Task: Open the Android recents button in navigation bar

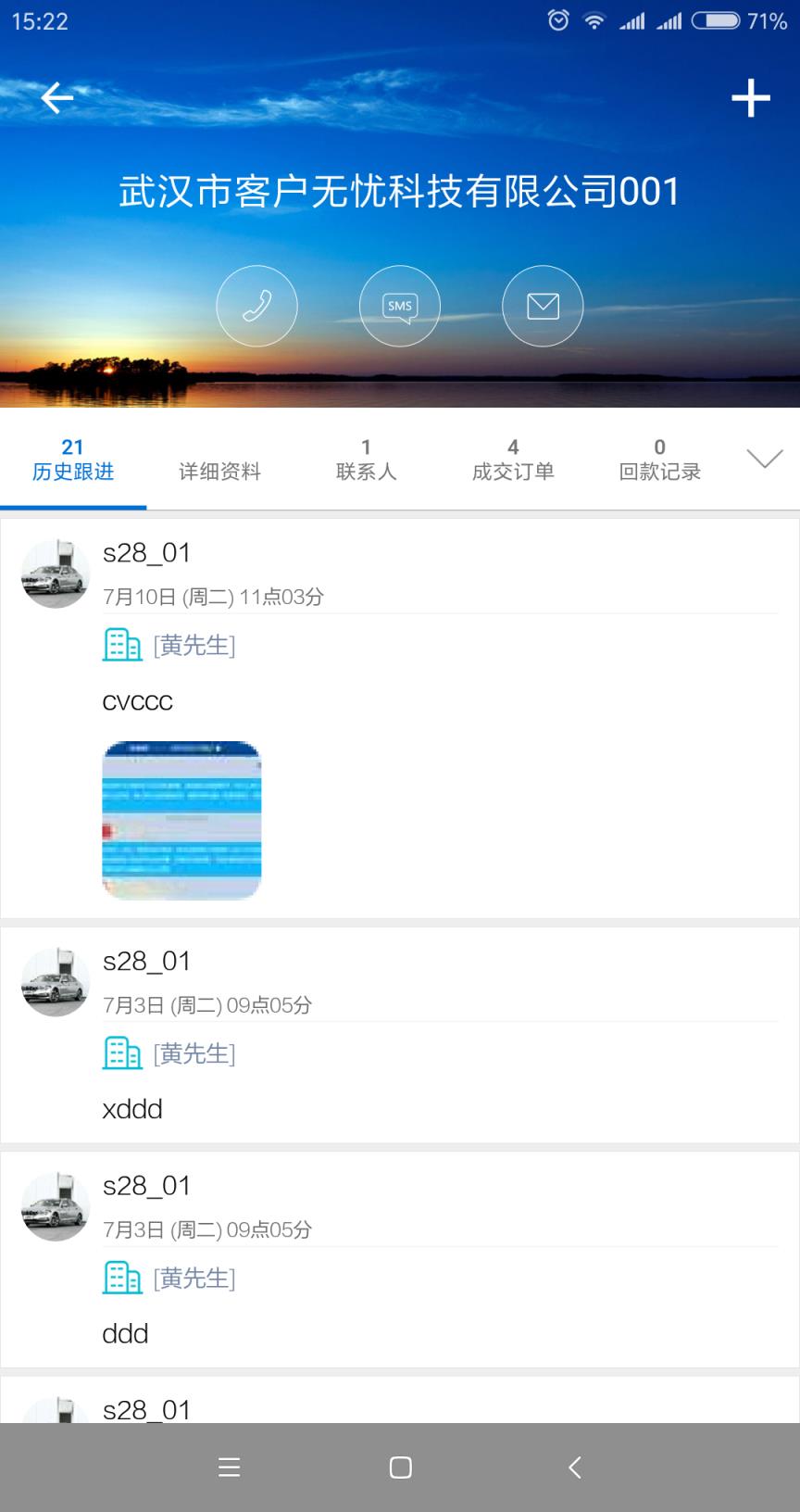Action: click(229, 1467)
